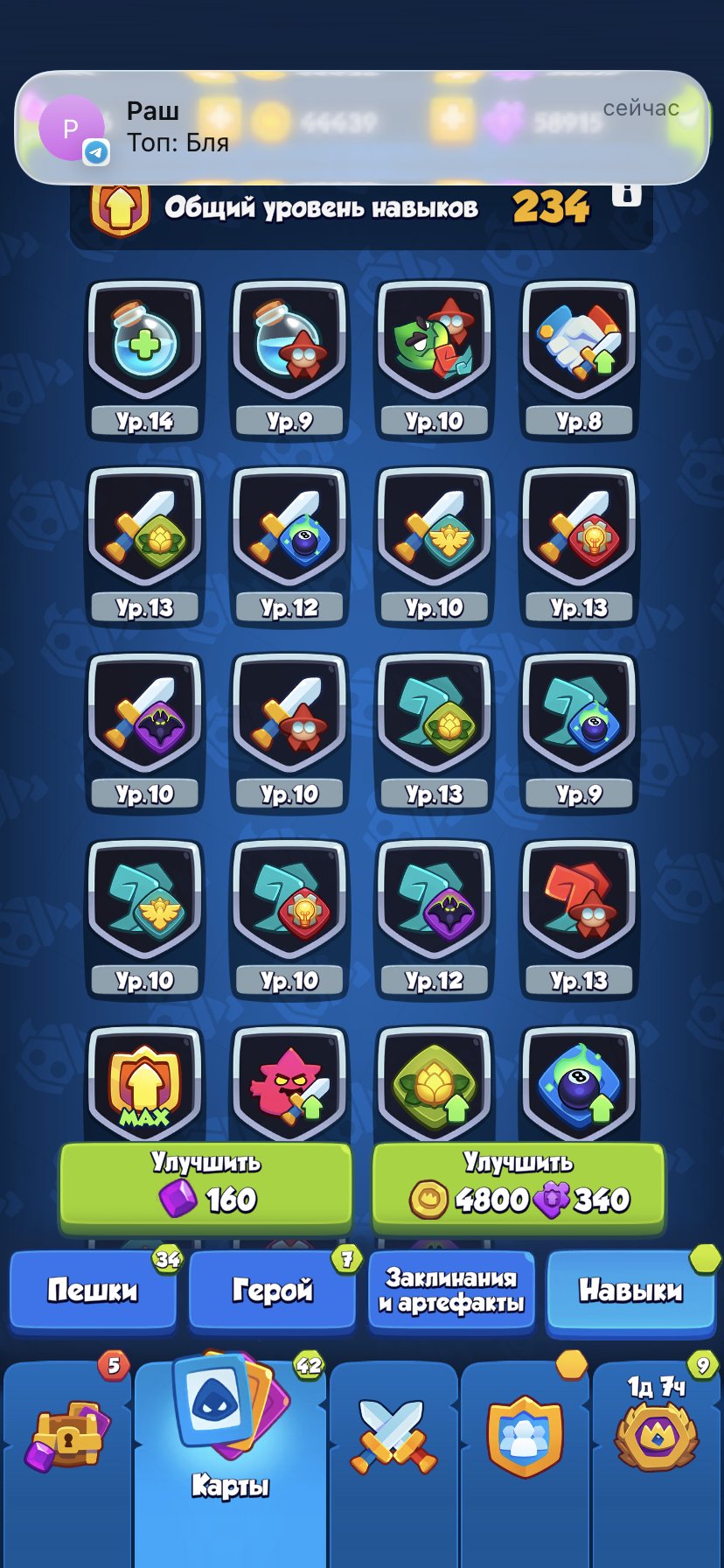724x1568 pixels.
Task: Open the Telegram notification from Раш
Action: [361, 128]
